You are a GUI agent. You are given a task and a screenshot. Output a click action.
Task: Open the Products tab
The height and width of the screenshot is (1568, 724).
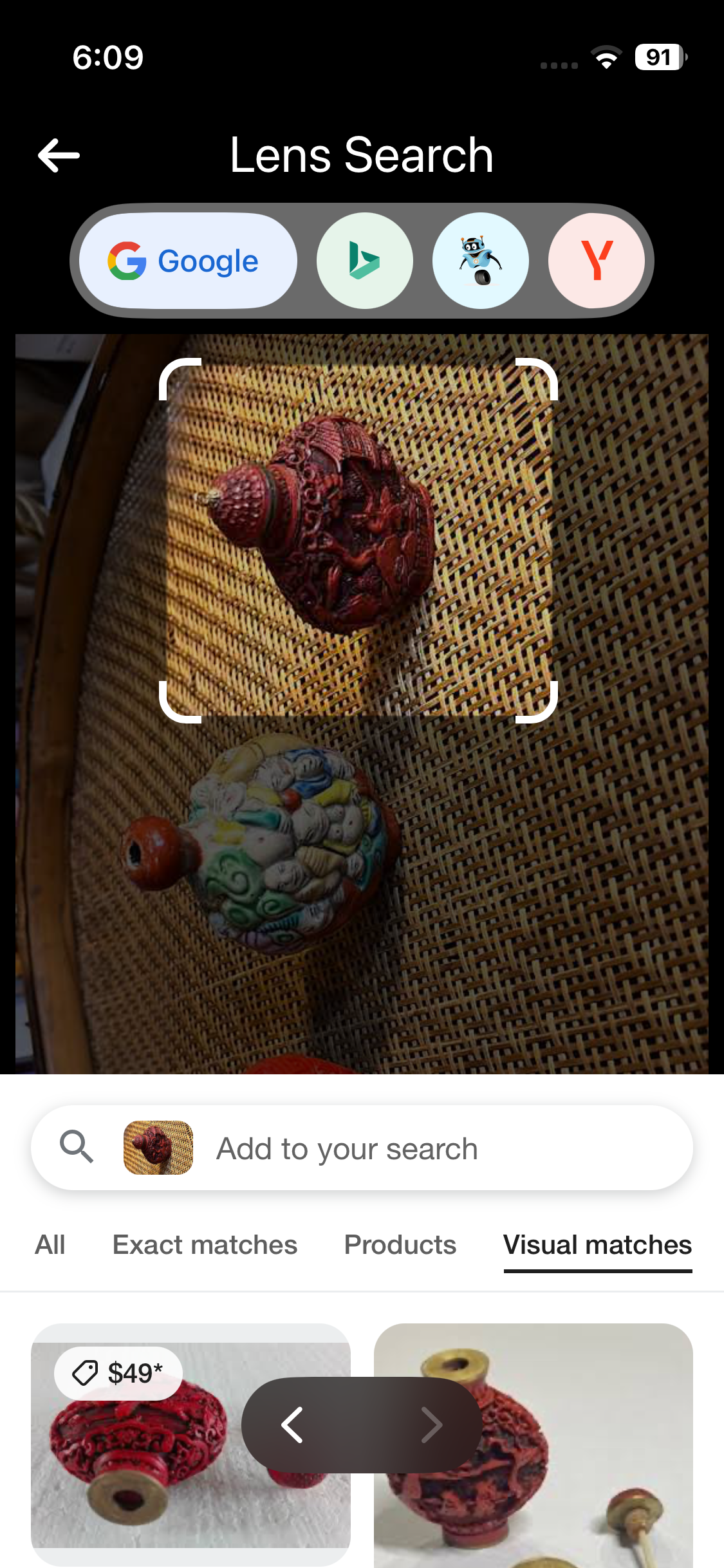(400, 1245)
